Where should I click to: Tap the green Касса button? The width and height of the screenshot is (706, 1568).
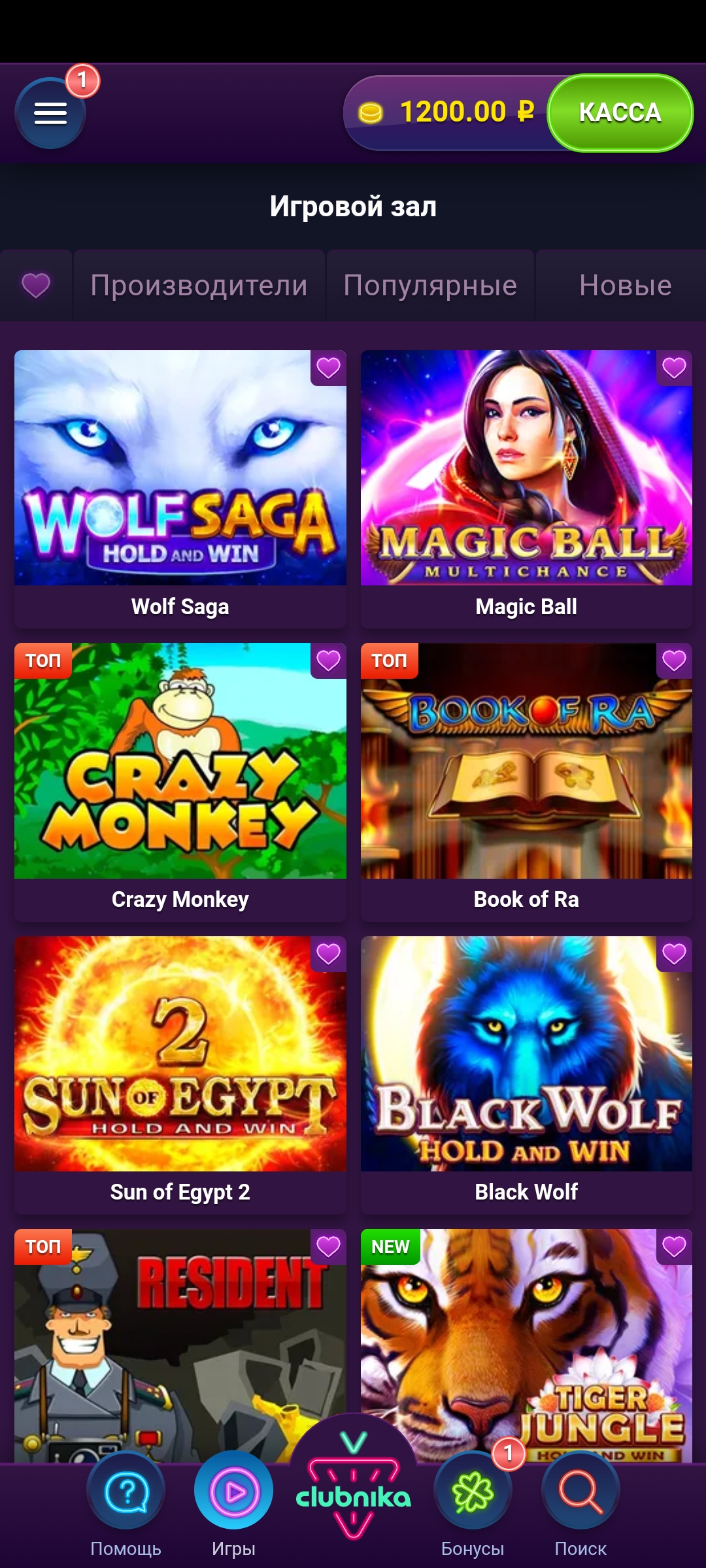tap(620, 112)
